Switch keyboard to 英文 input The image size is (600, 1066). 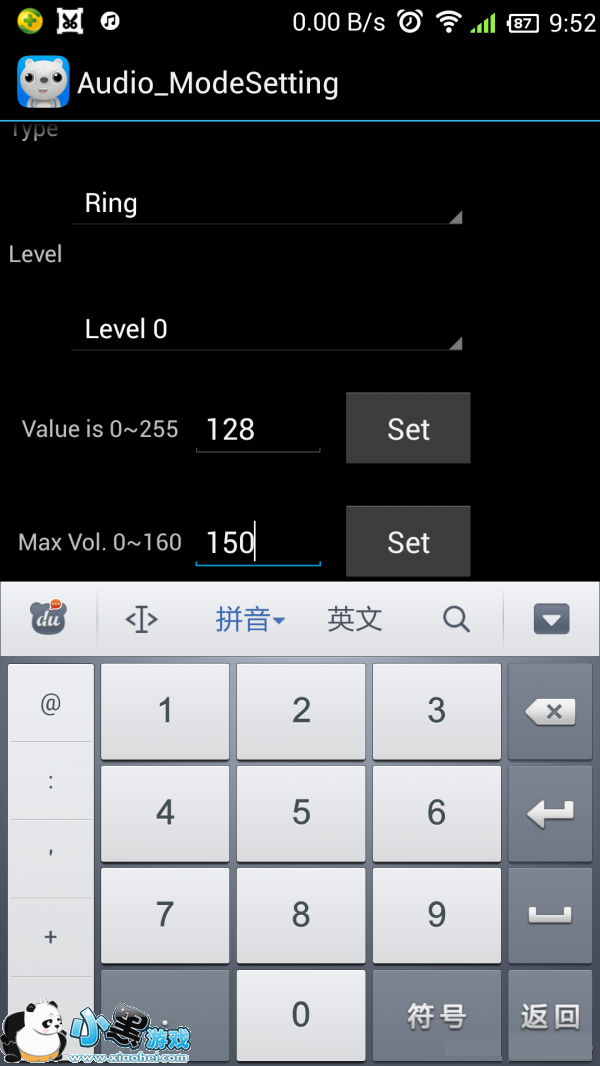click(355, 619)
